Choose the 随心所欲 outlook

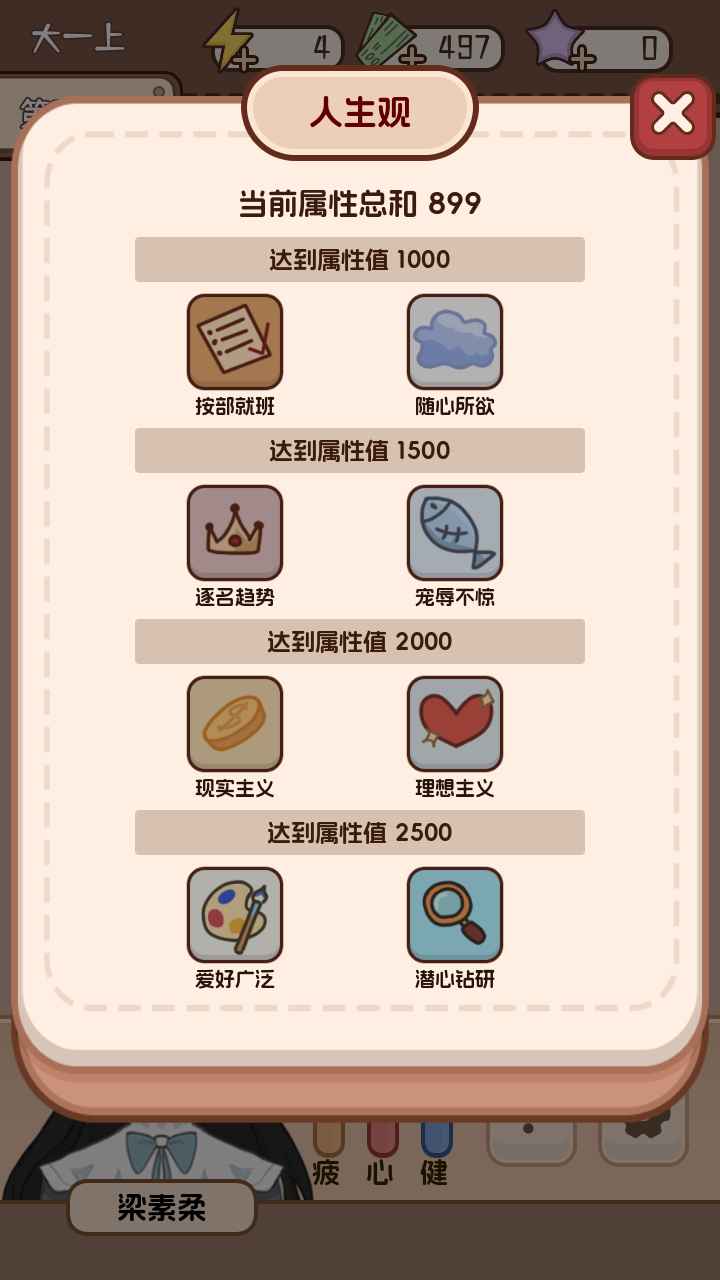click(455, 342)
